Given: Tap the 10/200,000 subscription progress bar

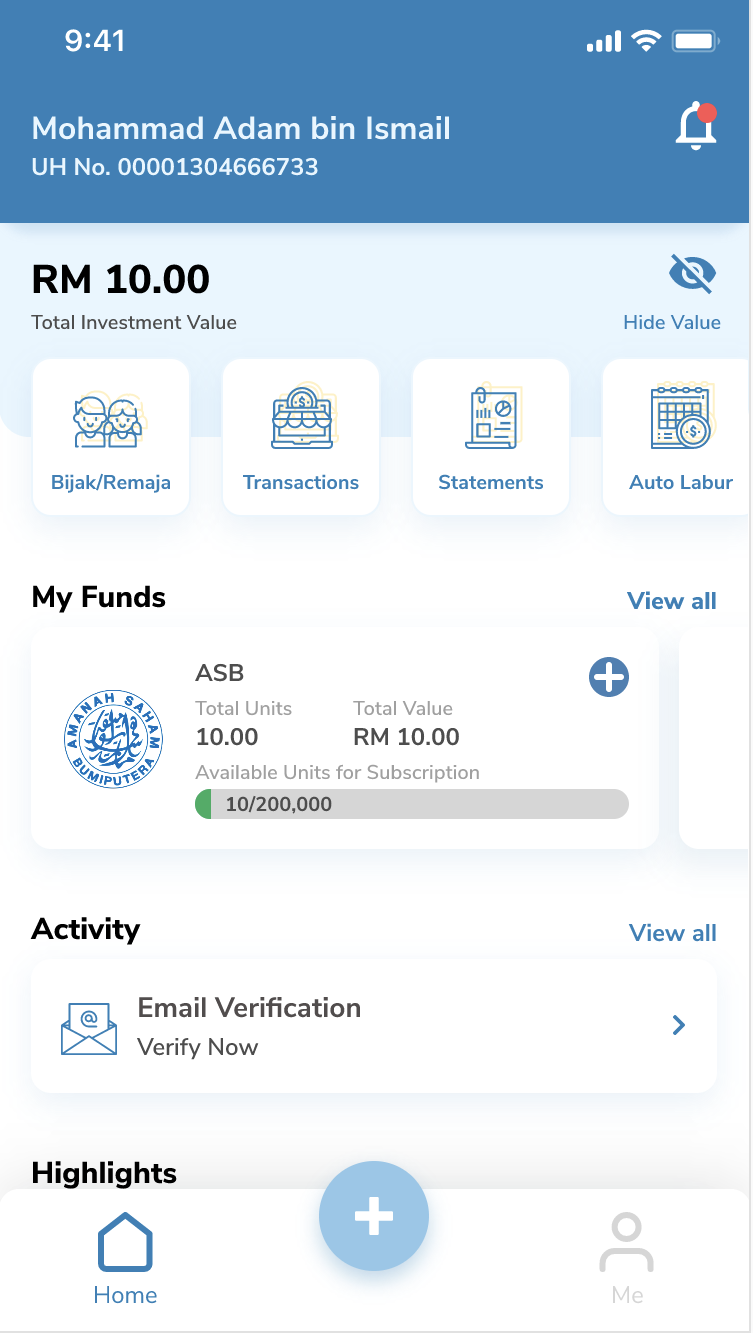Looking at the screenshot, I should tap(411, 804).
